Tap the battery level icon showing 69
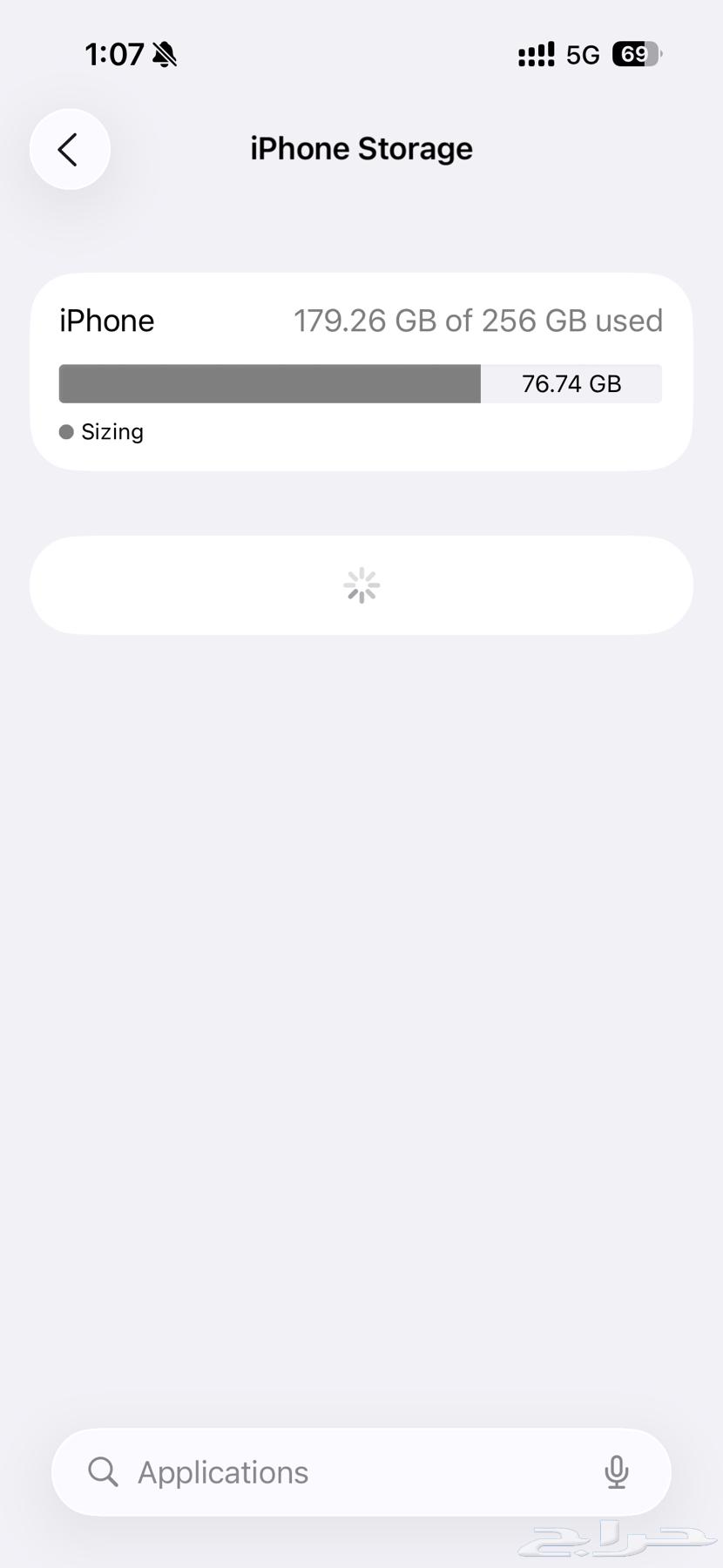 tap(635, 54)
